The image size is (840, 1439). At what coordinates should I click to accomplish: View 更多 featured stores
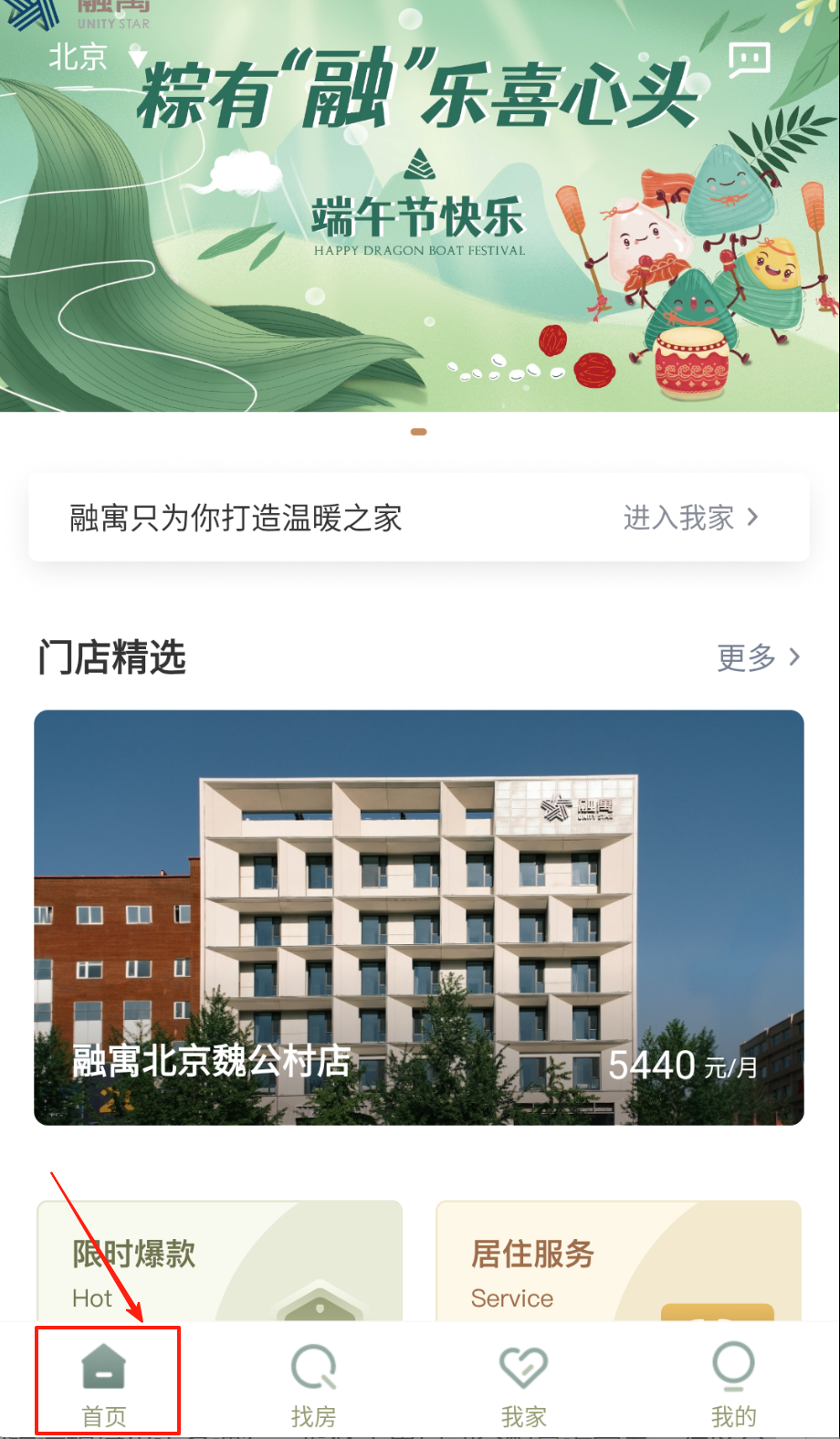[758, 657]
